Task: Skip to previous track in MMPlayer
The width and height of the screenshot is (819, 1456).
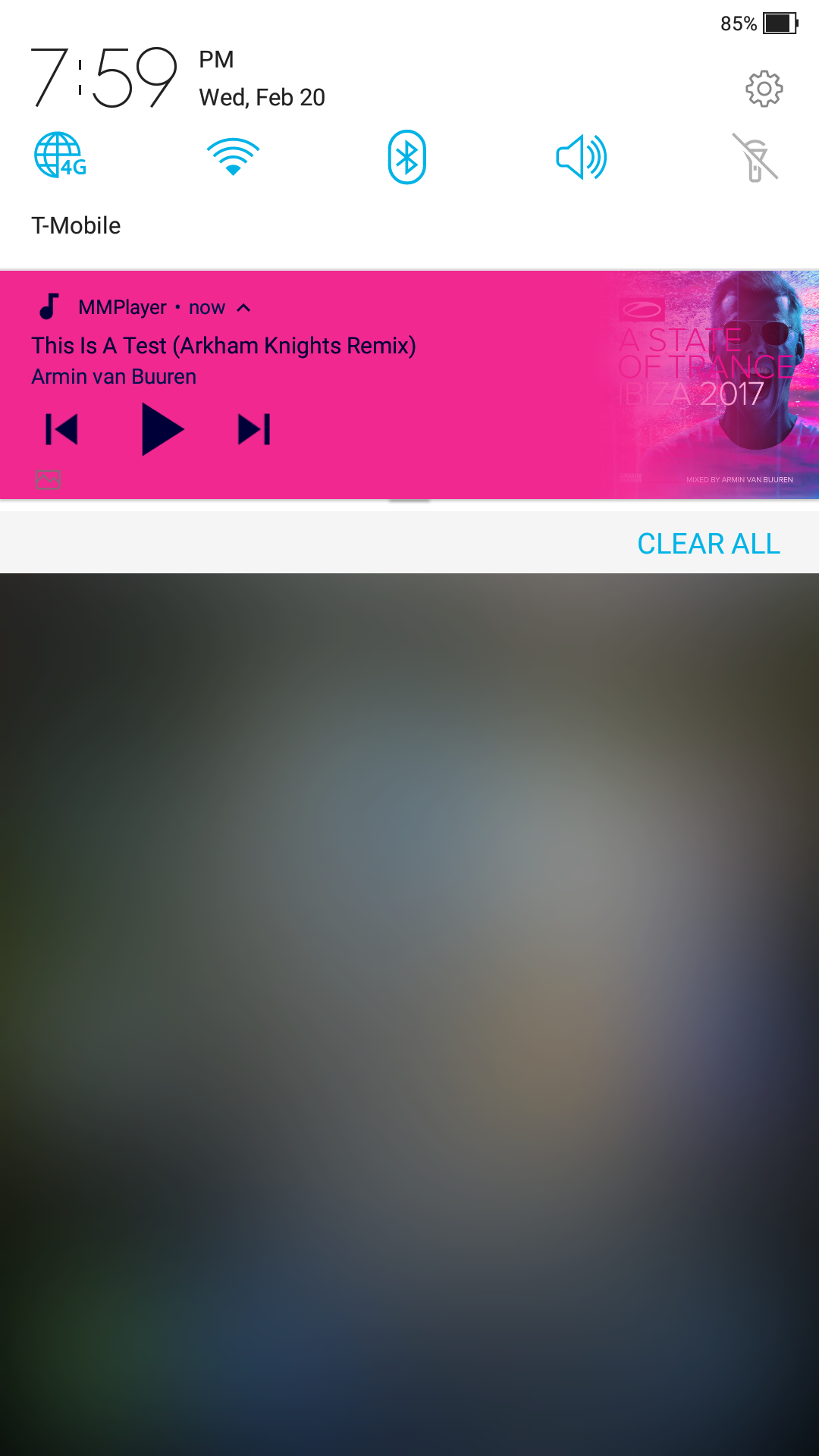Action: 62,429
